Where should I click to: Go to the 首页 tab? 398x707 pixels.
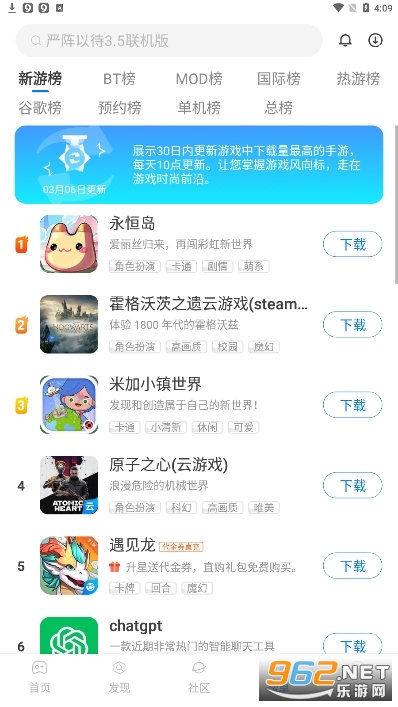tap(40, 678)
